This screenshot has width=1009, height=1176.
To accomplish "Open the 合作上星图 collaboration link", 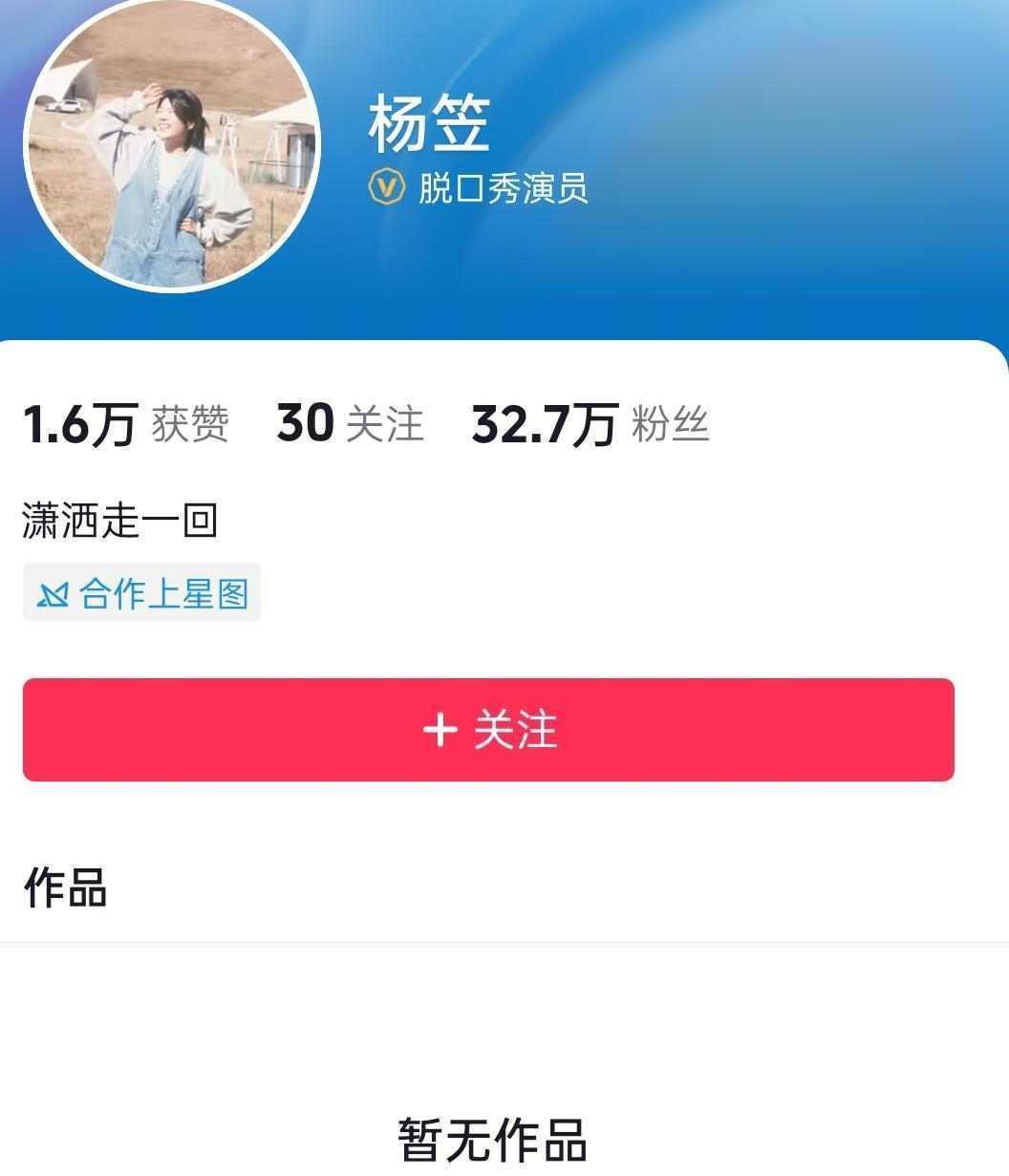I will coord(141,593).
